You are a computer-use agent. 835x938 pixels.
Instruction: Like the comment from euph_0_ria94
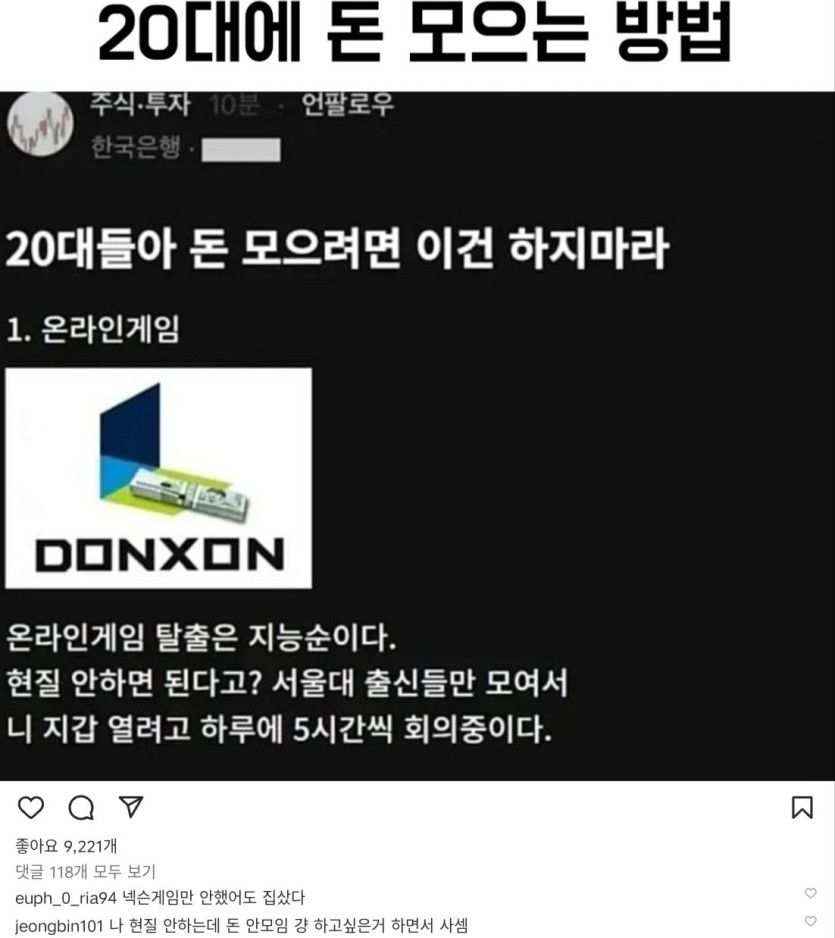point(810,893)
